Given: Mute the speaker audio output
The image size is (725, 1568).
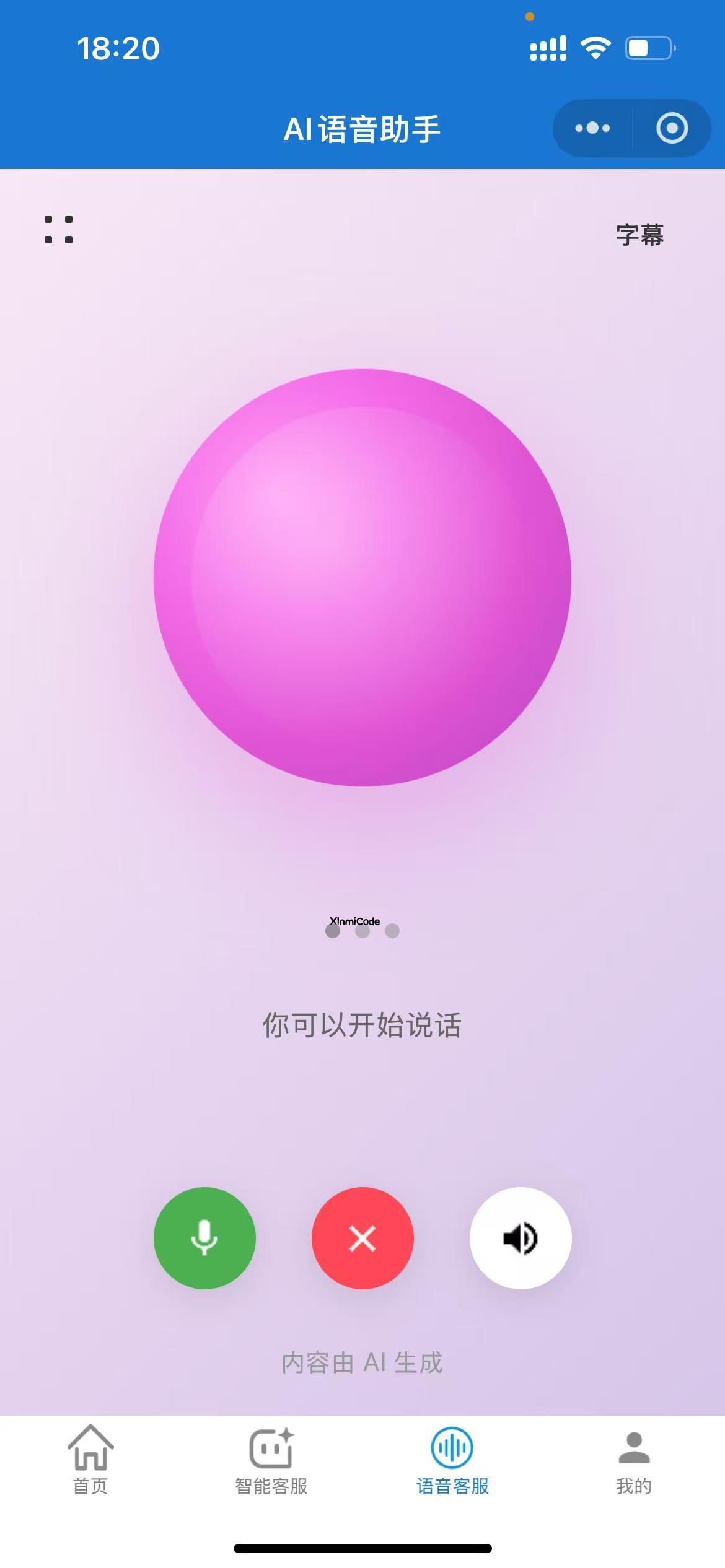Looking at the screenshot, I should pyautogui.click(x=521, y=1239).
